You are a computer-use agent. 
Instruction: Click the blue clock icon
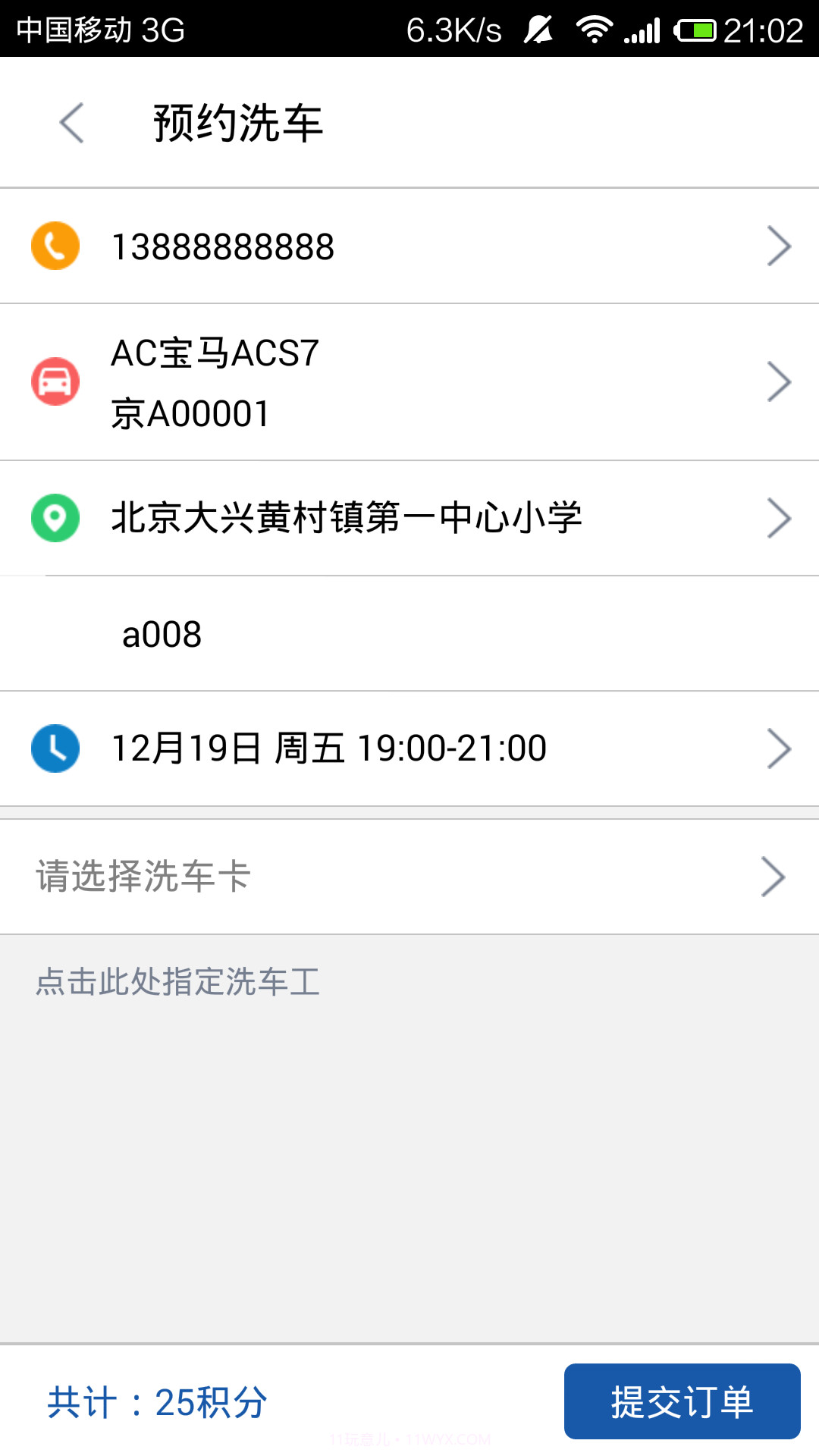click(x=54, y=748)
